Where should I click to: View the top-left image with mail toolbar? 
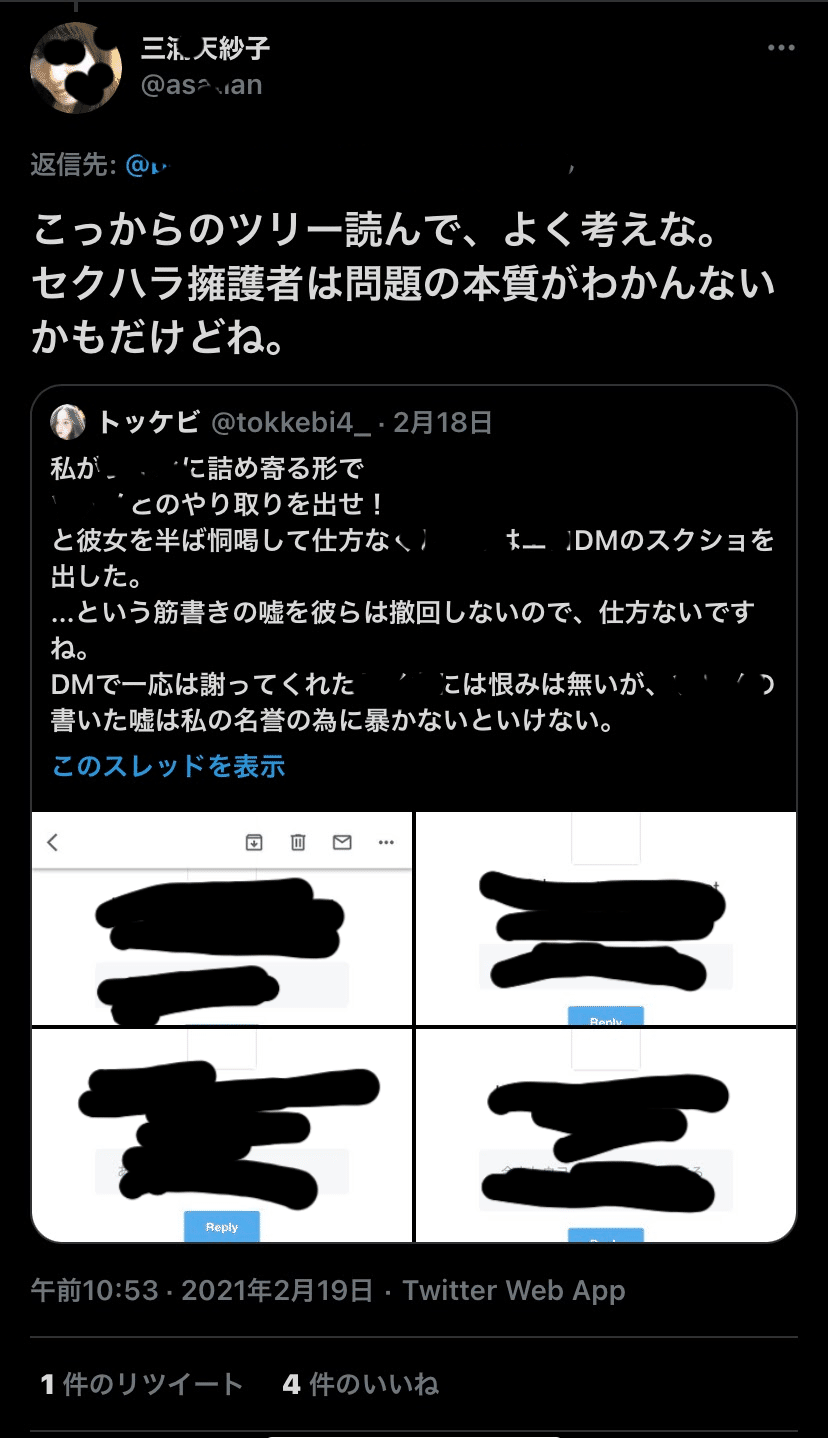(222, 919)
